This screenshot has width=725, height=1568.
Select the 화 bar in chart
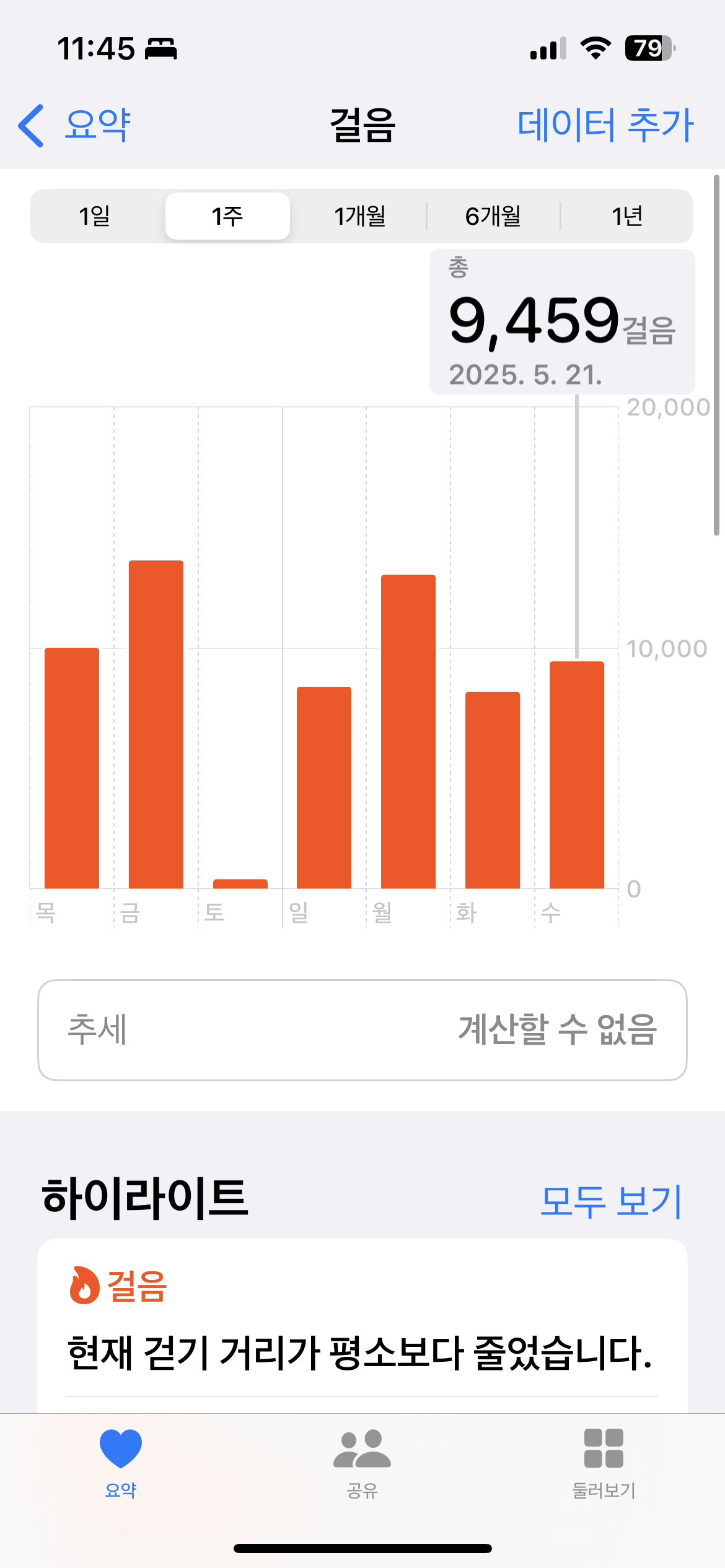click(x=493, y=790)
